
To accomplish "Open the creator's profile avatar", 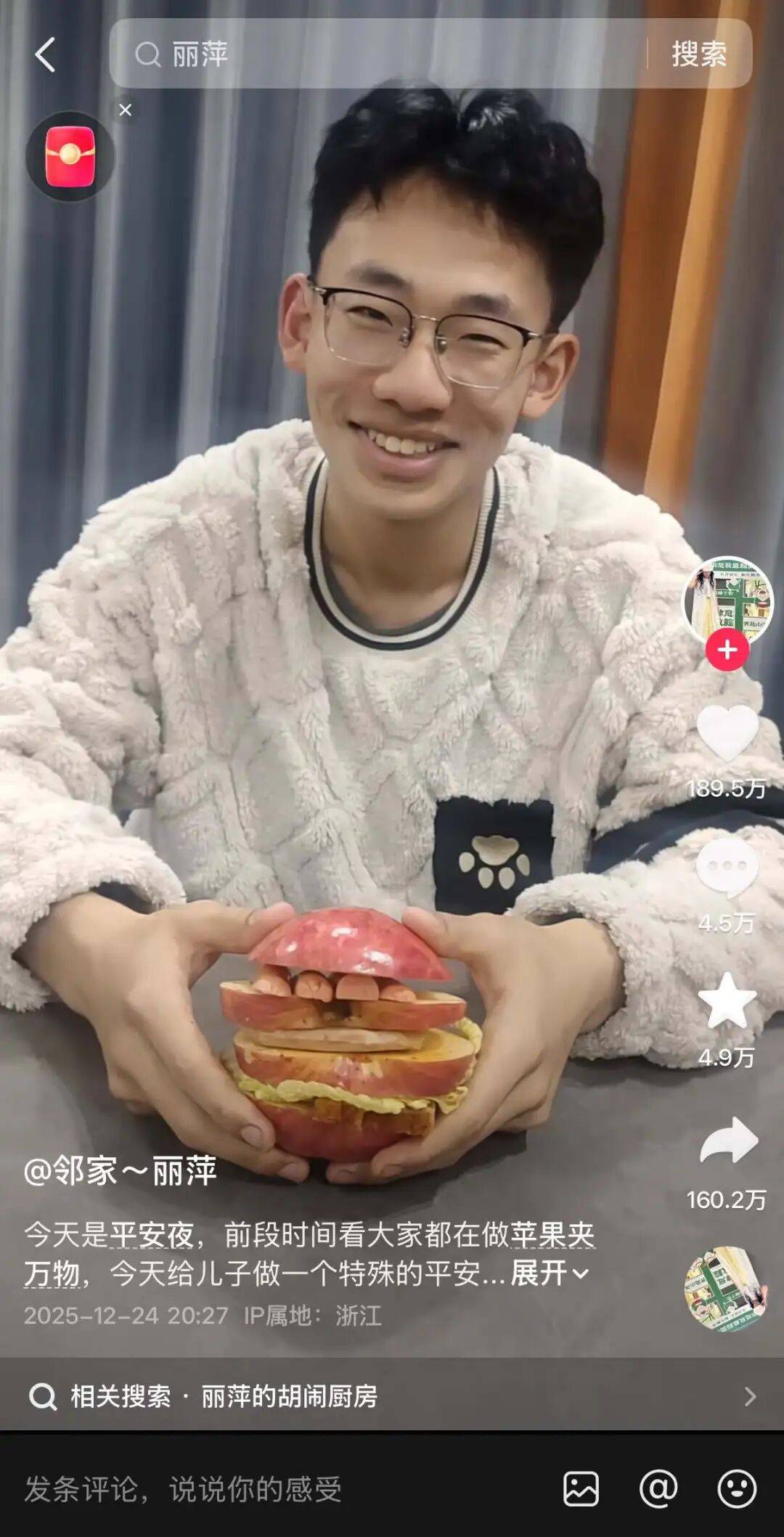I will click(x=727, y=600).
